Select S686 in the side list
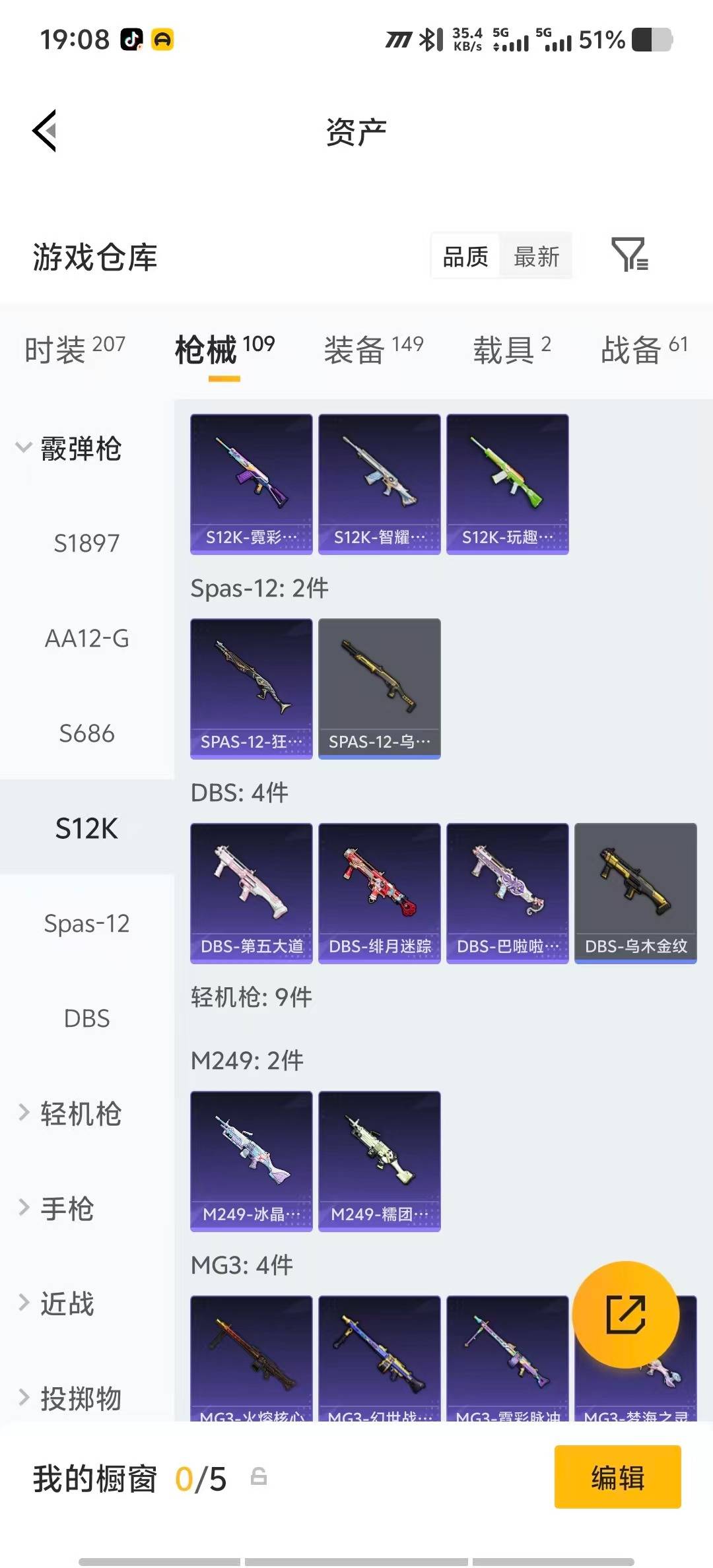 point(86,734)
